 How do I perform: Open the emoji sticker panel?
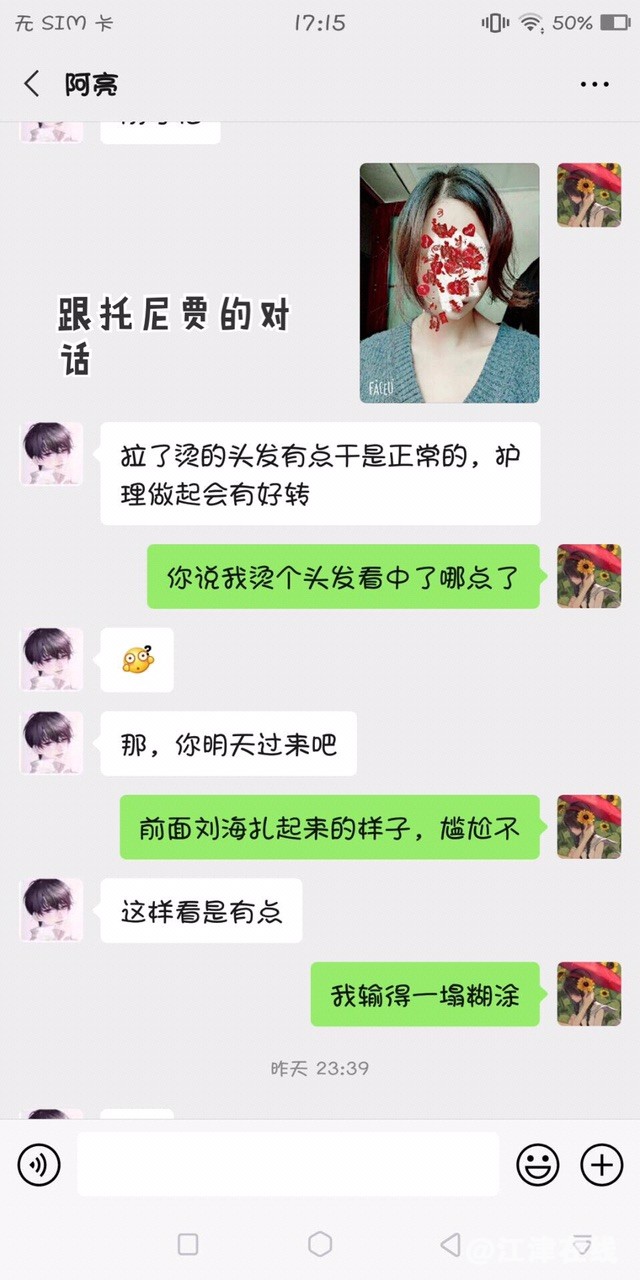click(537, 1164)
